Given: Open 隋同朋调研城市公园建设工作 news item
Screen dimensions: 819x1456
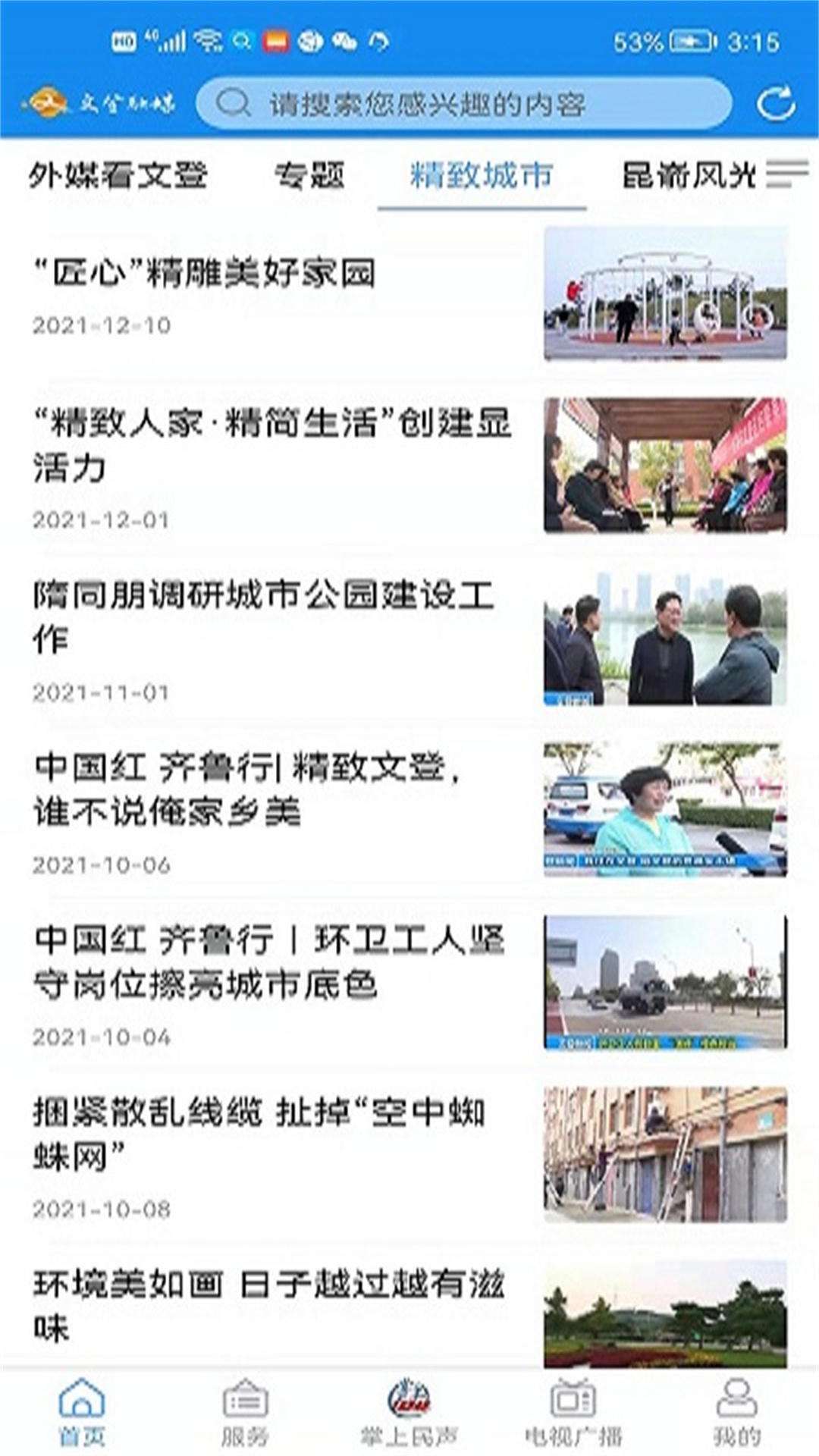Looking at the screenshot, I should coord(264,616).
